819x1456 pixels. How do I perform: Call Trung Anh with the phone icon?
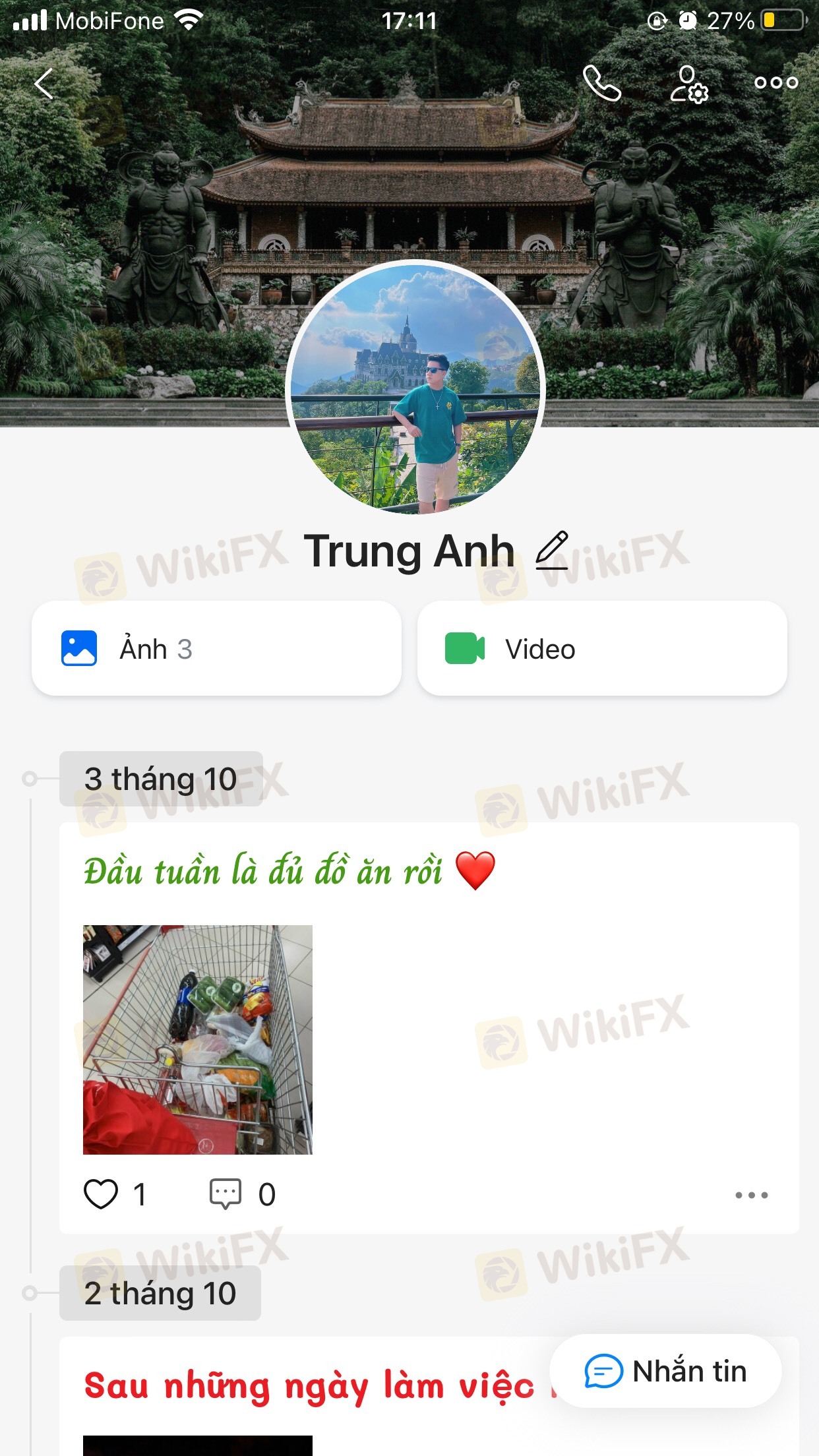coord(601,83)
